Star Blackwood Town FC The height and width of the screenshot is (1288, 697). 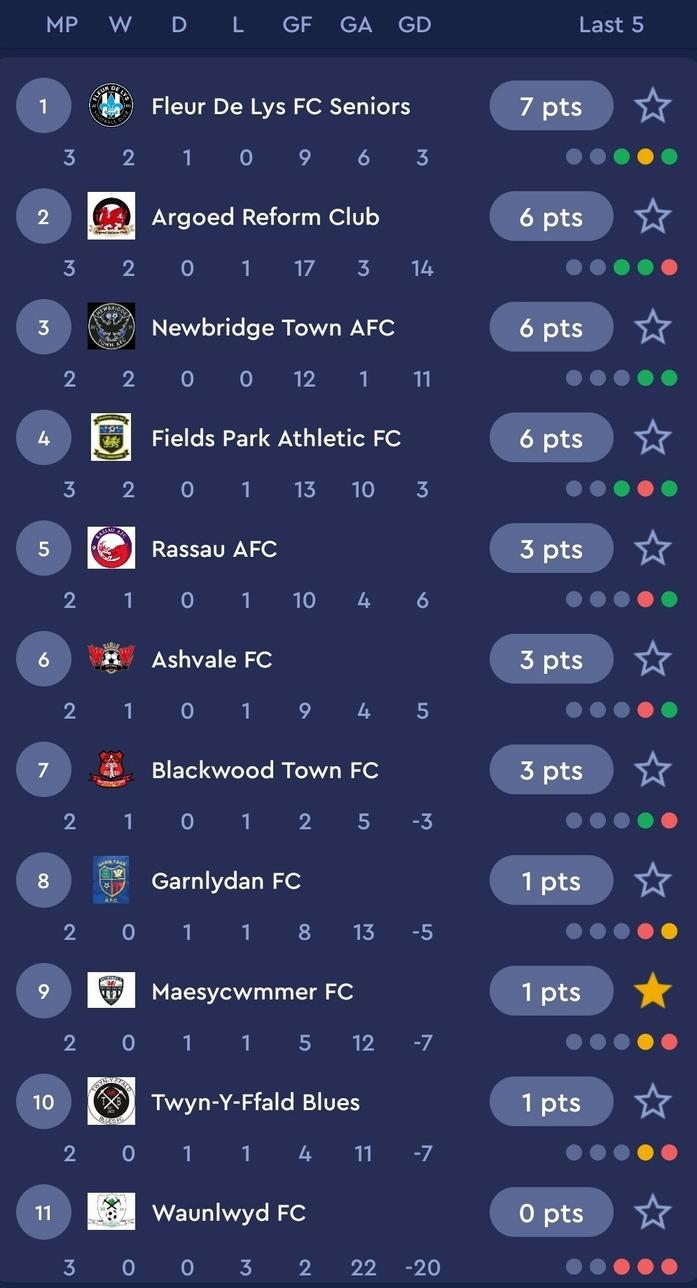652,770
